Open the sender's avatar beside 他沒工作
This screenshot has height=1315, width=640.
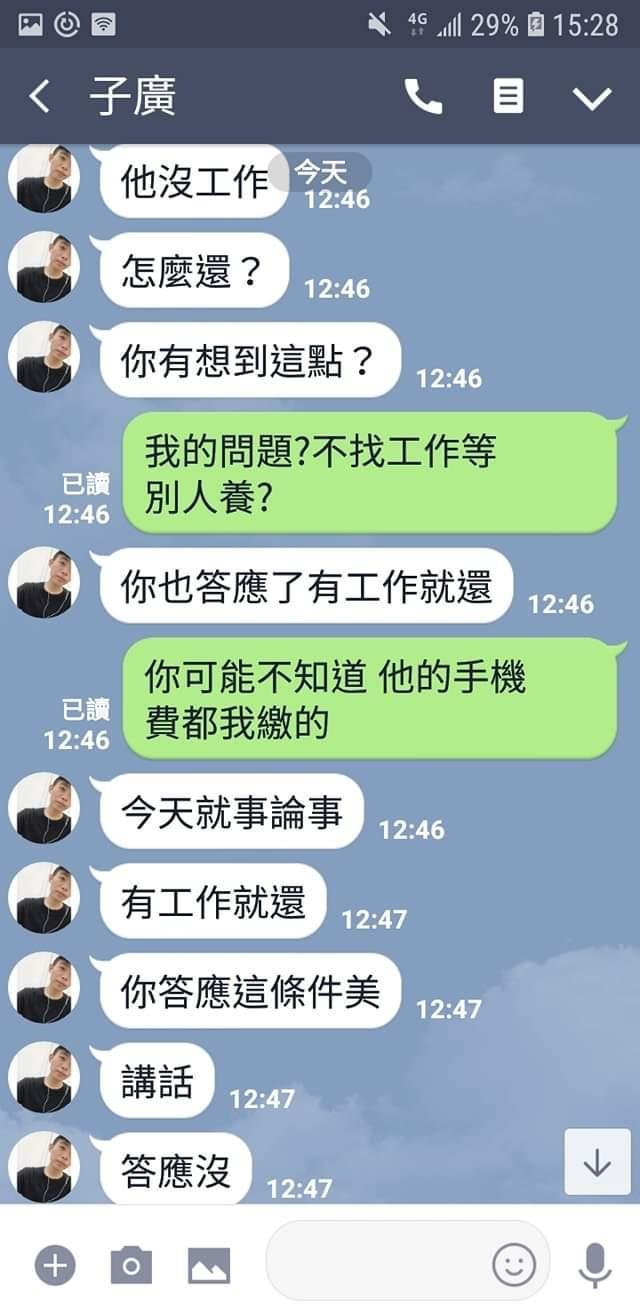[44, 179]
